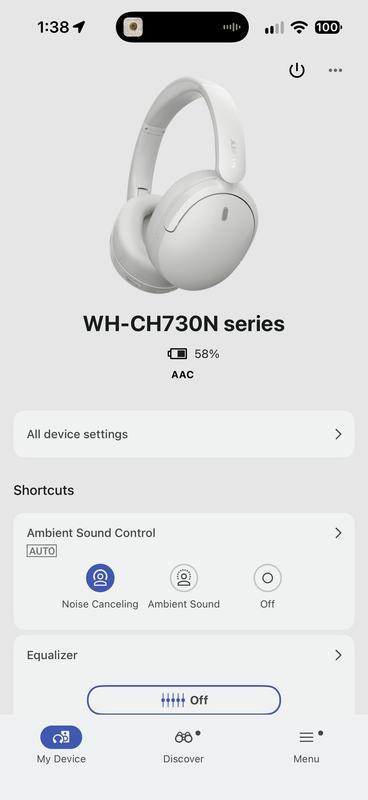
Task: Select Noise Canceling mode
Action: [x=100, y=587]
